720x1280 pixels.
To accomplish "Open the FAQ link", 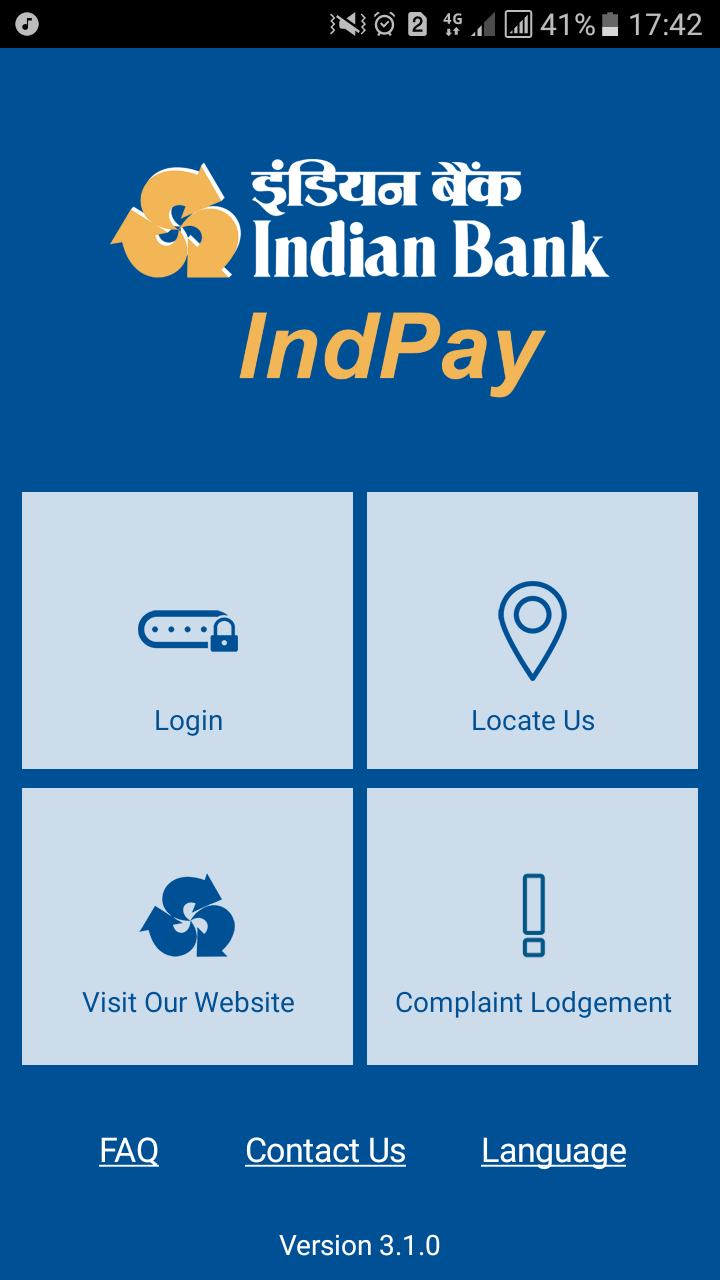I will (129, 1151).
